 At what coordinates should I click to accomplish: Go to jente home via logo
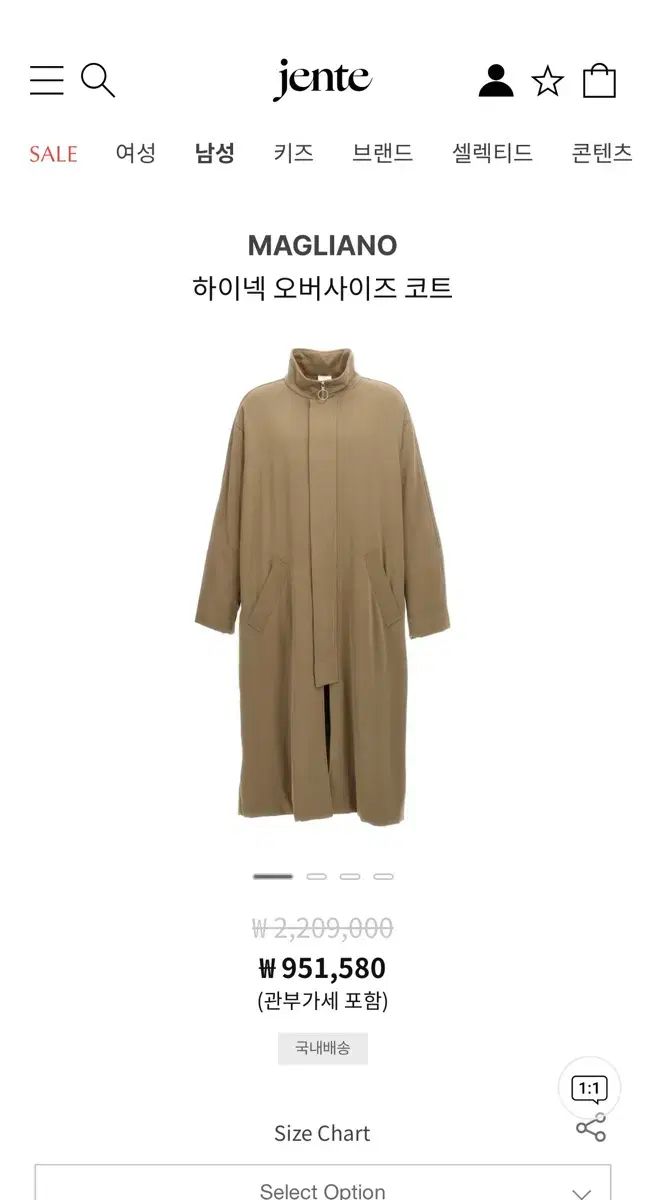coord(322,80)
